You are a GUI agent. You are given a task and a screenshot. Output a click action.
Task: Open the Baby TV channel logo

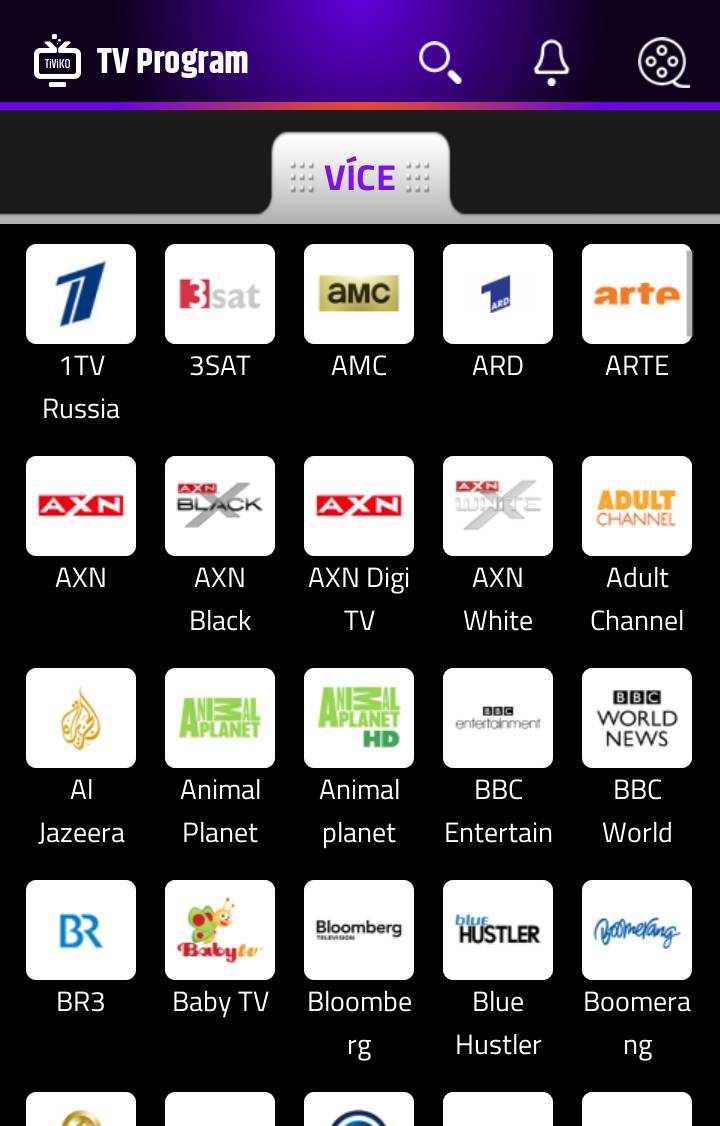point(219,930)
